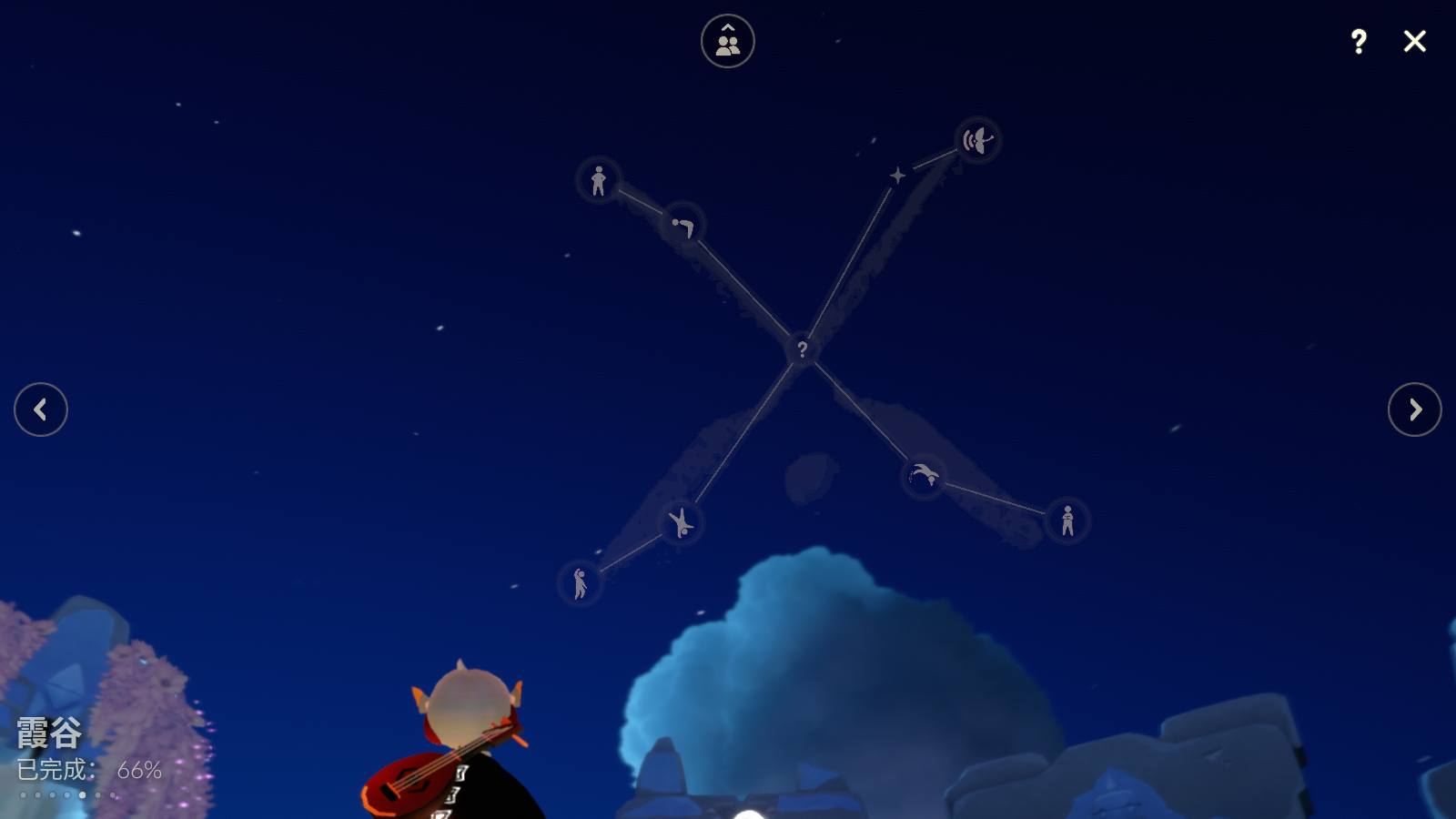Select the spirit standing with hands on hips

[x=599, y=180]
